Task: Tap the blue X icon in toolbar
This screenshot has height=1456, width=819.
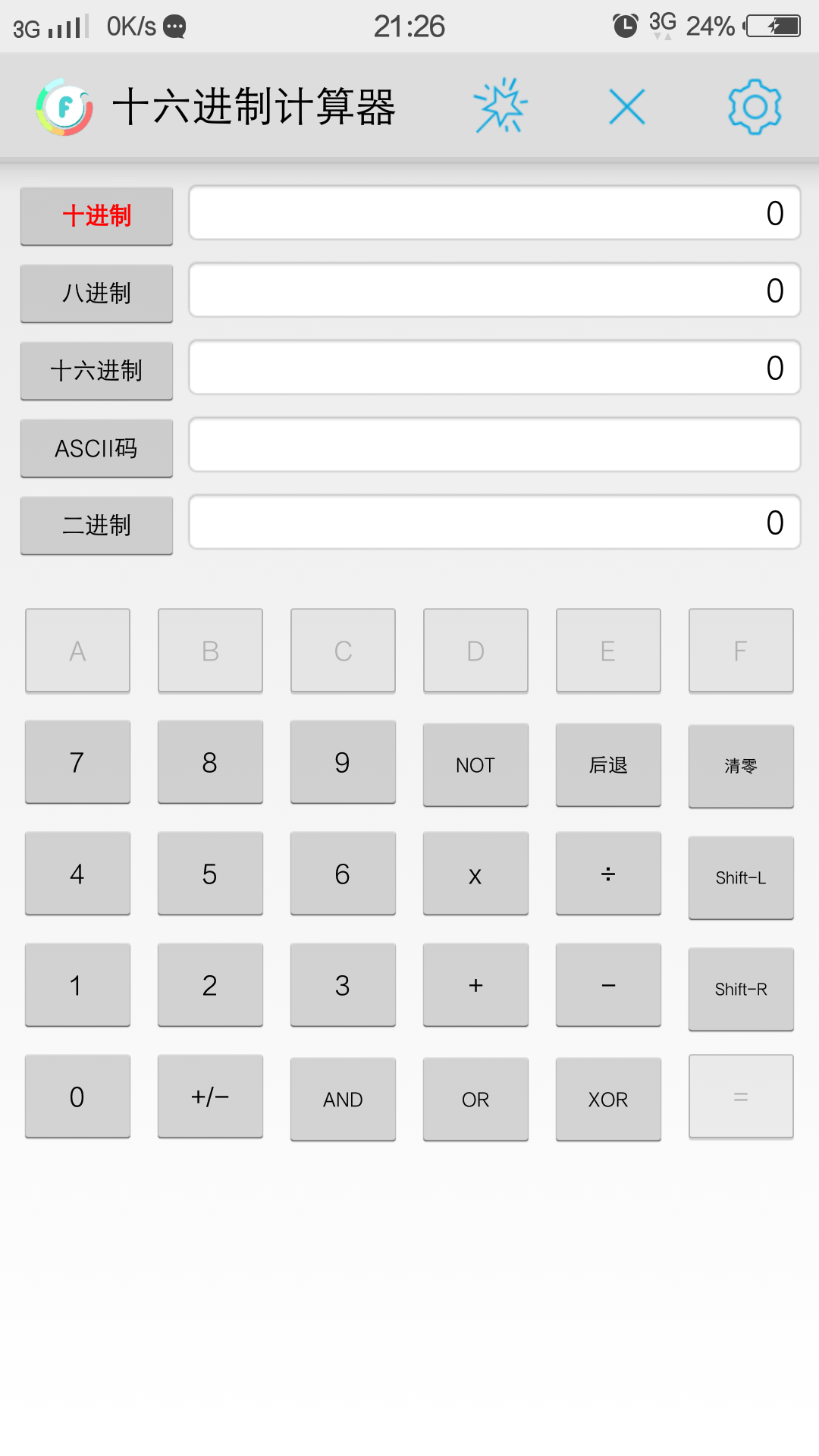Action: (x=627, y=107)
